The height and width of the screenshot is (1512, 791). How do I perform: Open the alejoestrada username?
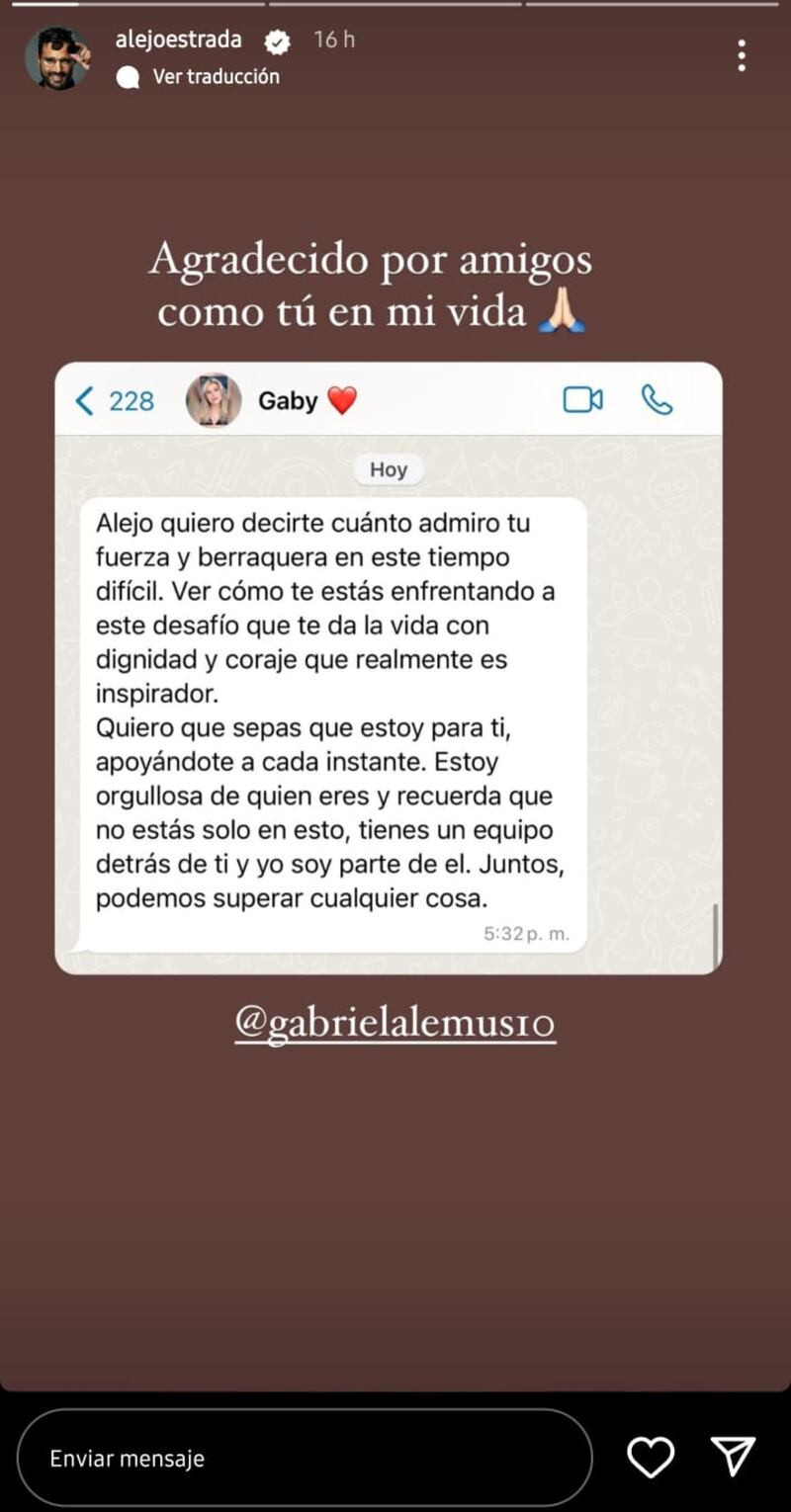point(179,40)
